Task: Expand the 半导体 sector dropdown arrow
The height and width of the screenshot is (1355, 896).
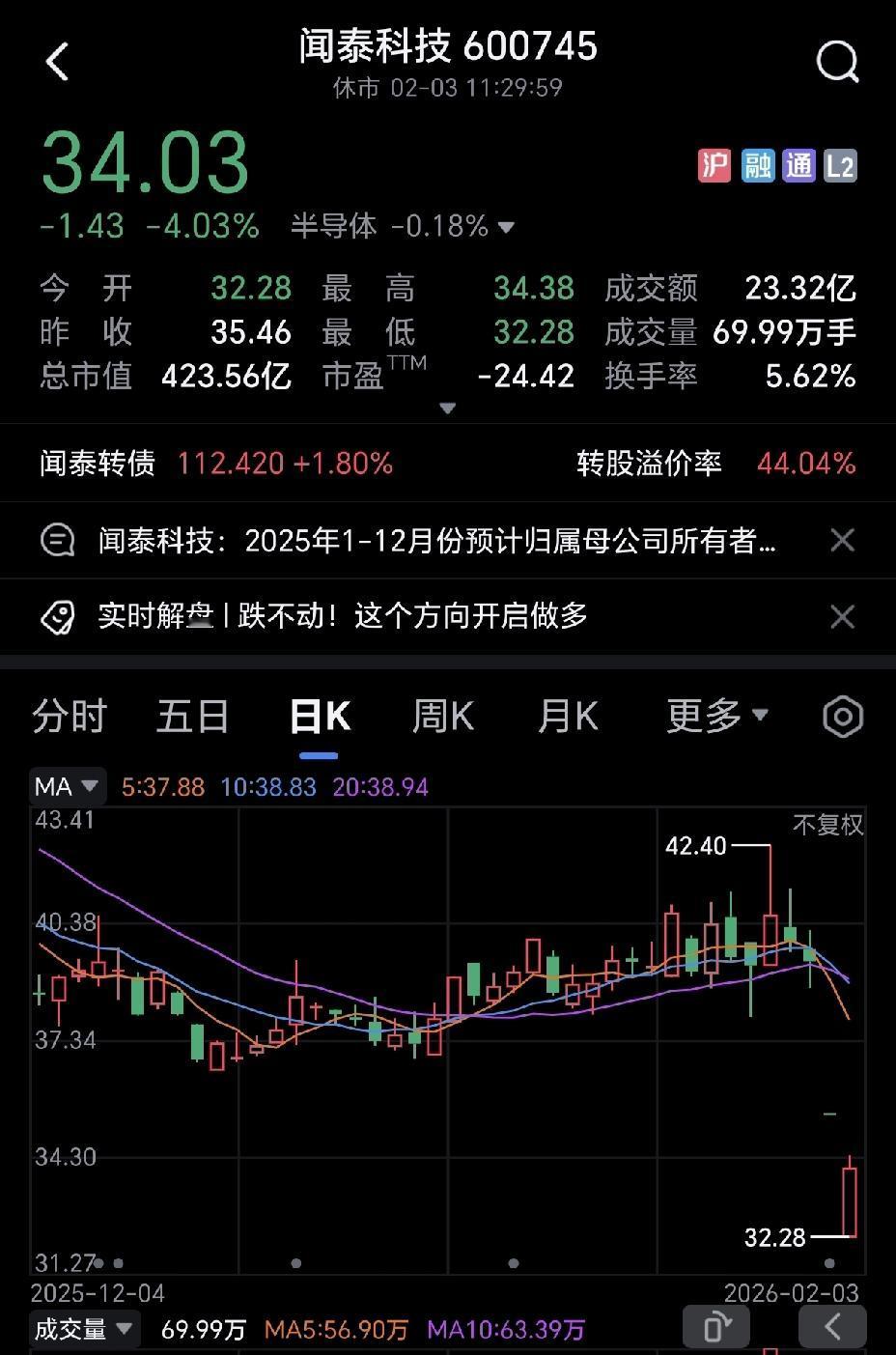Action: click(x=505, y=228)
